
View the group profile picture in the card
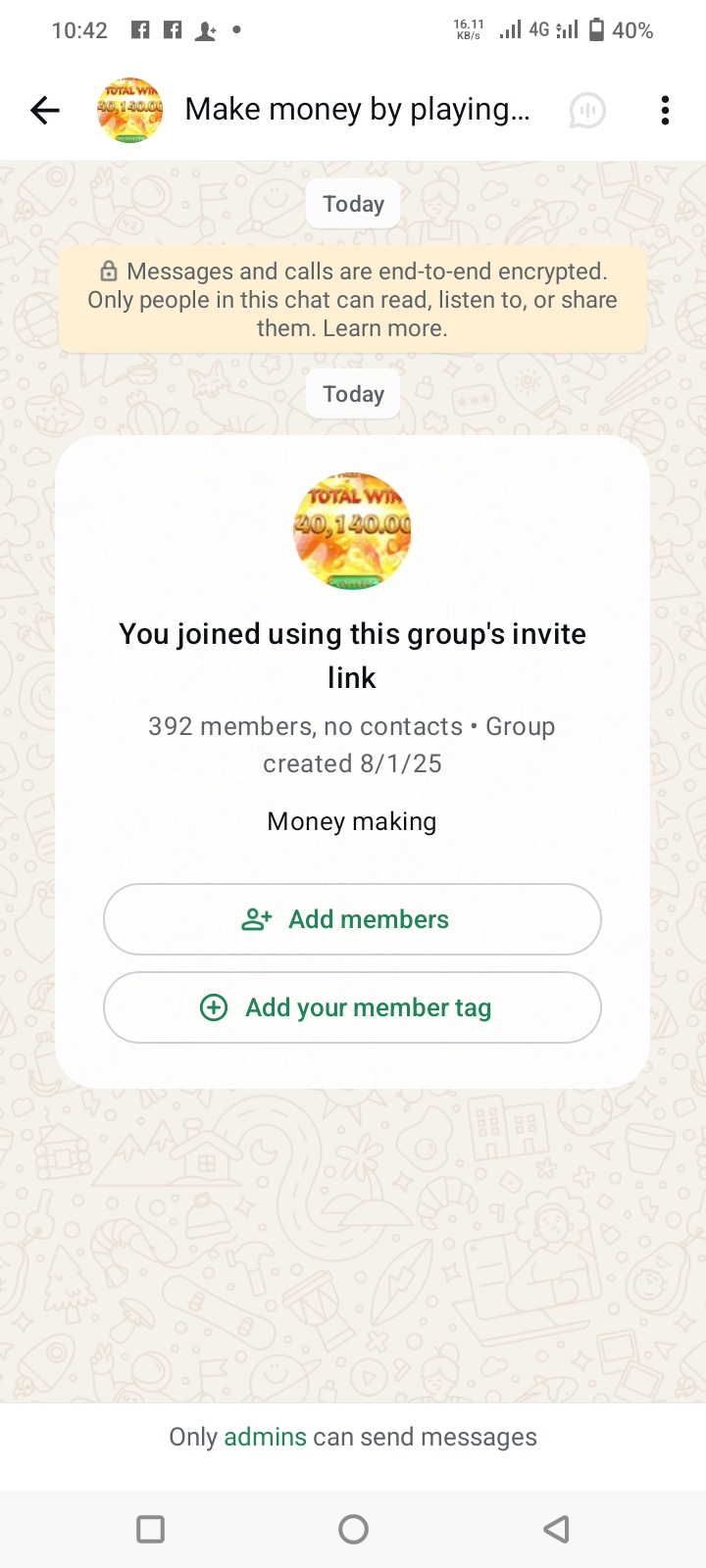coord(352,530)
